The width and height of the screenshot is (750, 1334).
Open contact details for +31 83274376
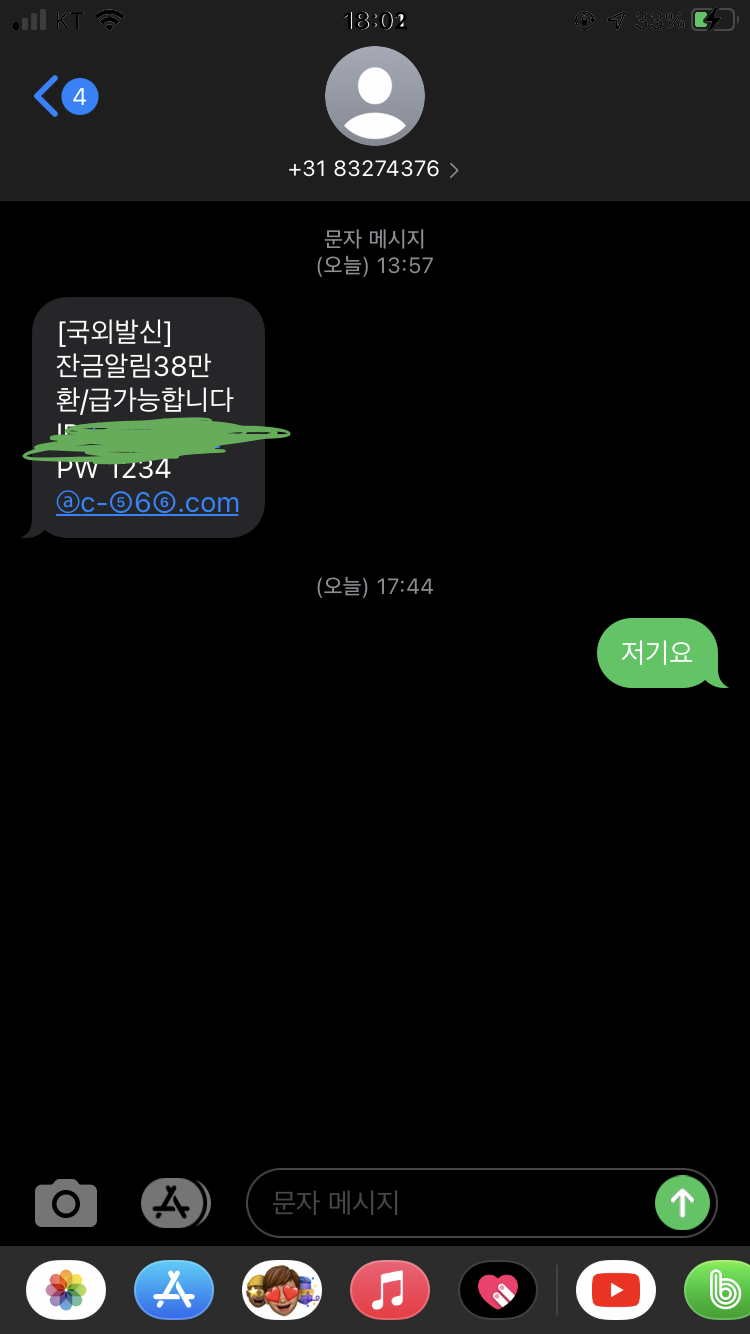374,168
